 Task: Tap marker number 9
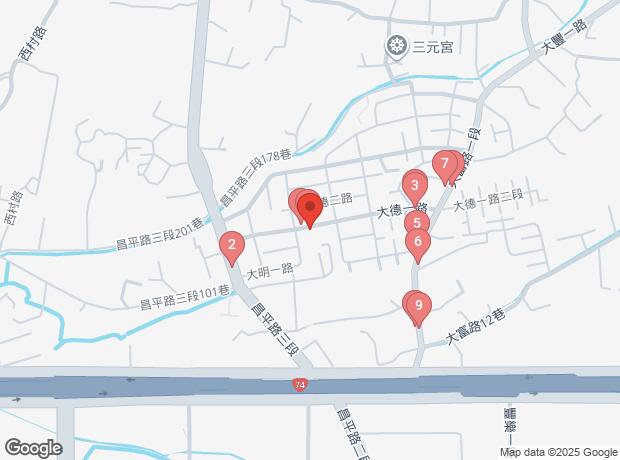(x=418, y=305)
